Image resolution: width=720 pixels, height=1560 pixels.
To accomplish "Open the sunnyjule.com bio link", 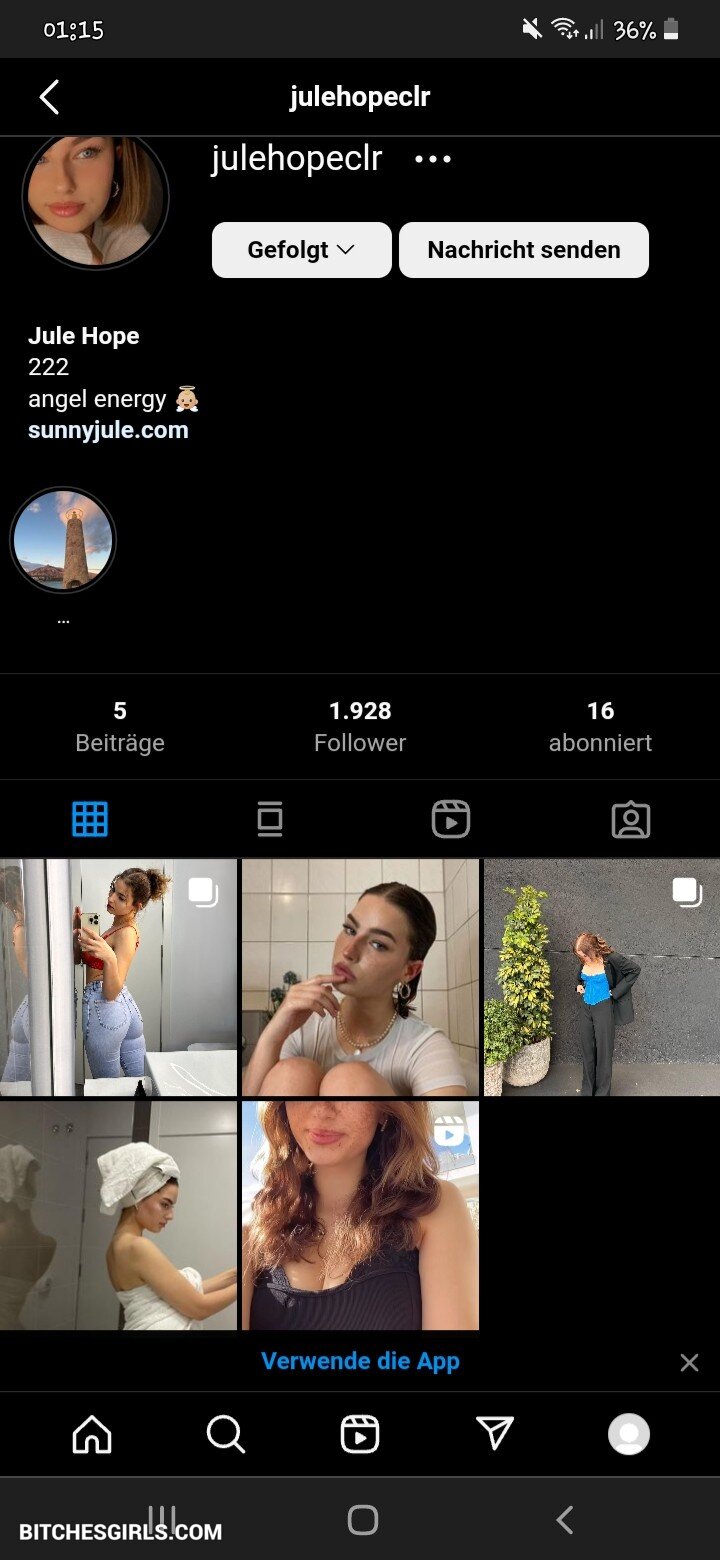I will click(x=108, y=430).
